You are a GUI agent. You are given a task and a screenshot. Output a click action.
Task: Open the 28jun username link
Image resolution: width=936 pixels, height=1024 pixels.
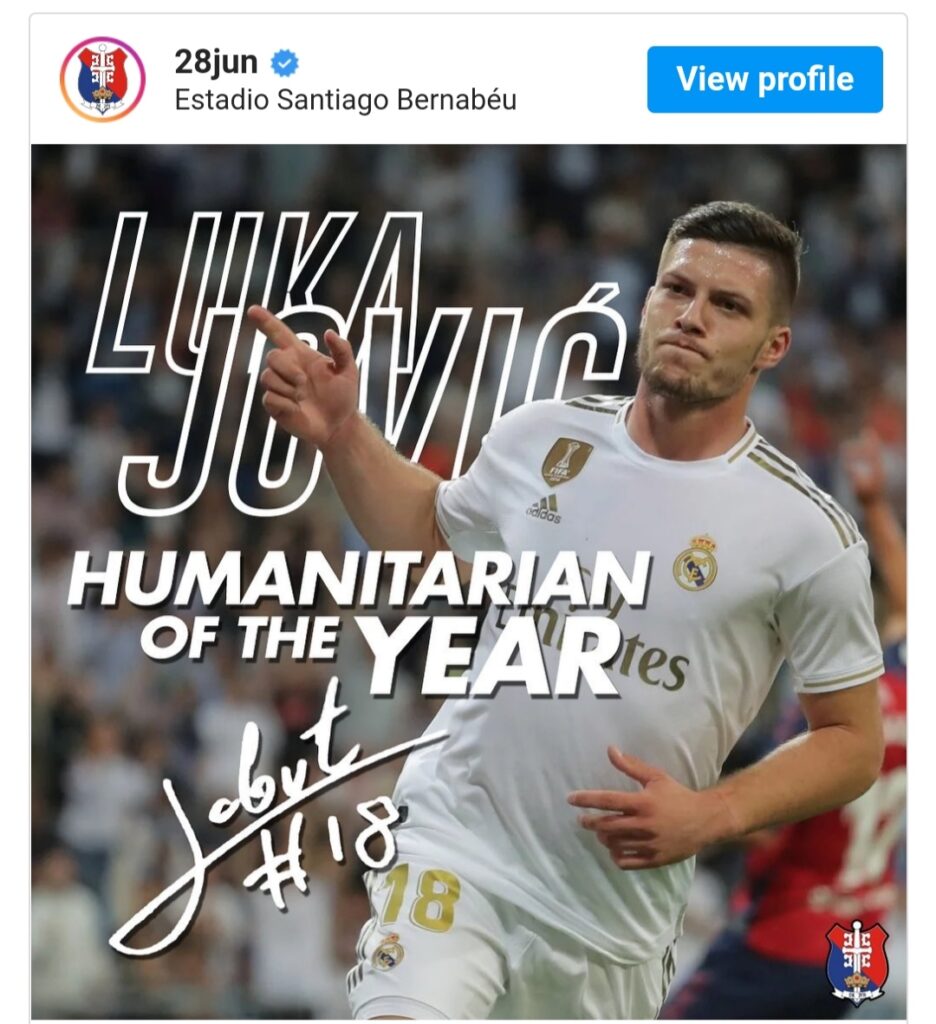[216, 62]
